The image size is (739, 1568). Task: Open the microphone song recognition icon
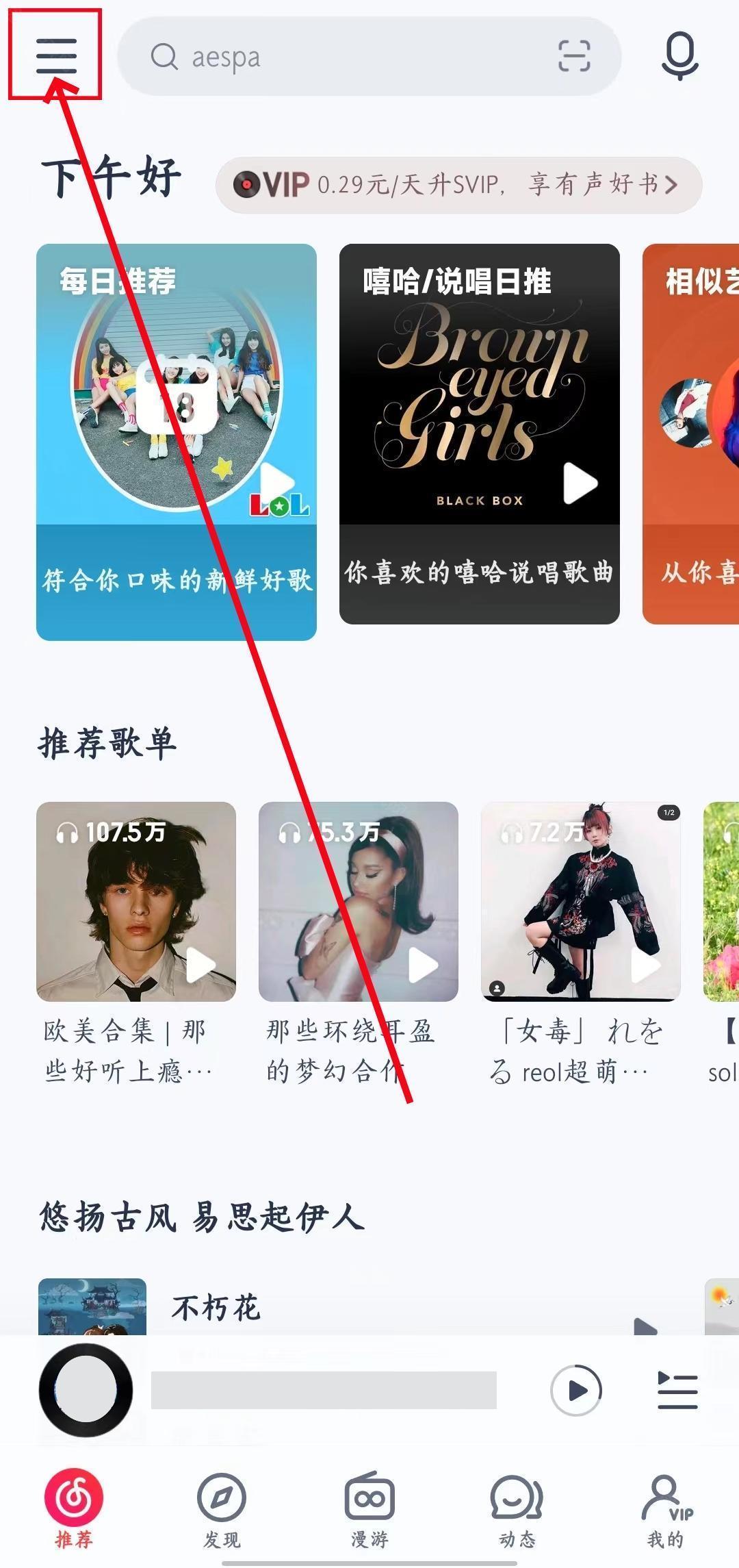pyautogui.click(x=679, y=56)
